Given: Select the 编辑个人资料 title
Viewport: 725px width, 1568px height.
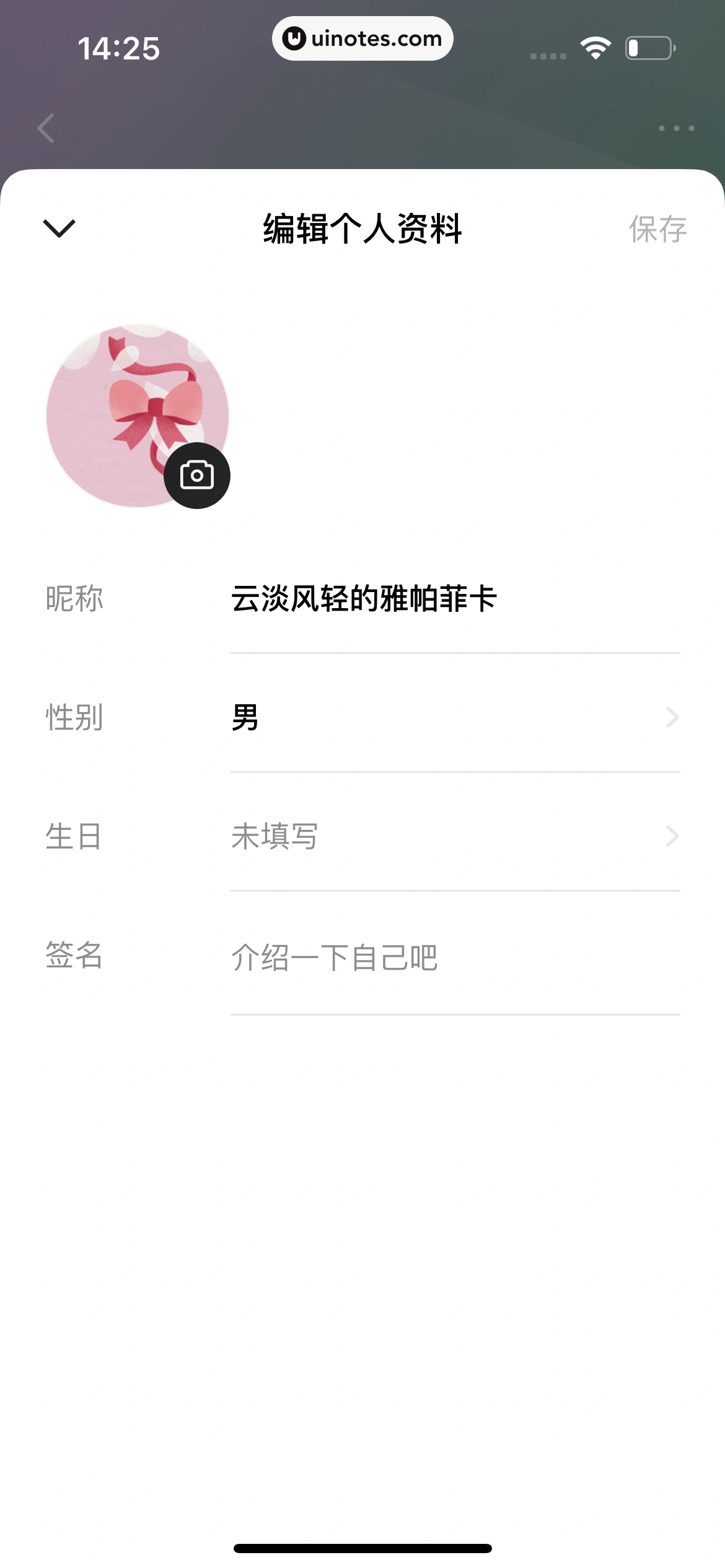Looking at the screenshot, I should pyautogui.click(x=362, y=228).
